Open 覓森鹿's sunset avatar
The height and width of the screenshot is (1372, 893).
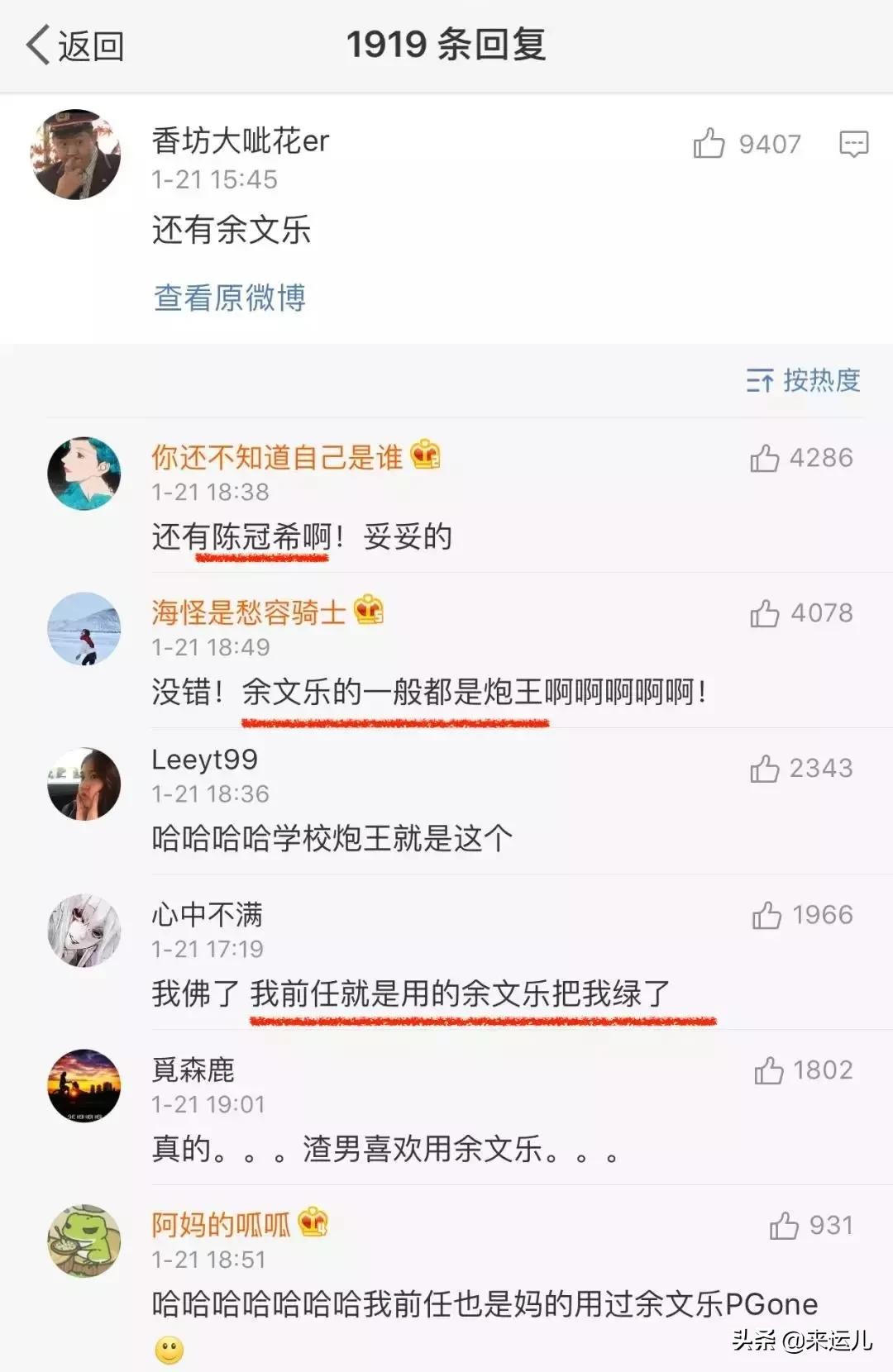84,1085
